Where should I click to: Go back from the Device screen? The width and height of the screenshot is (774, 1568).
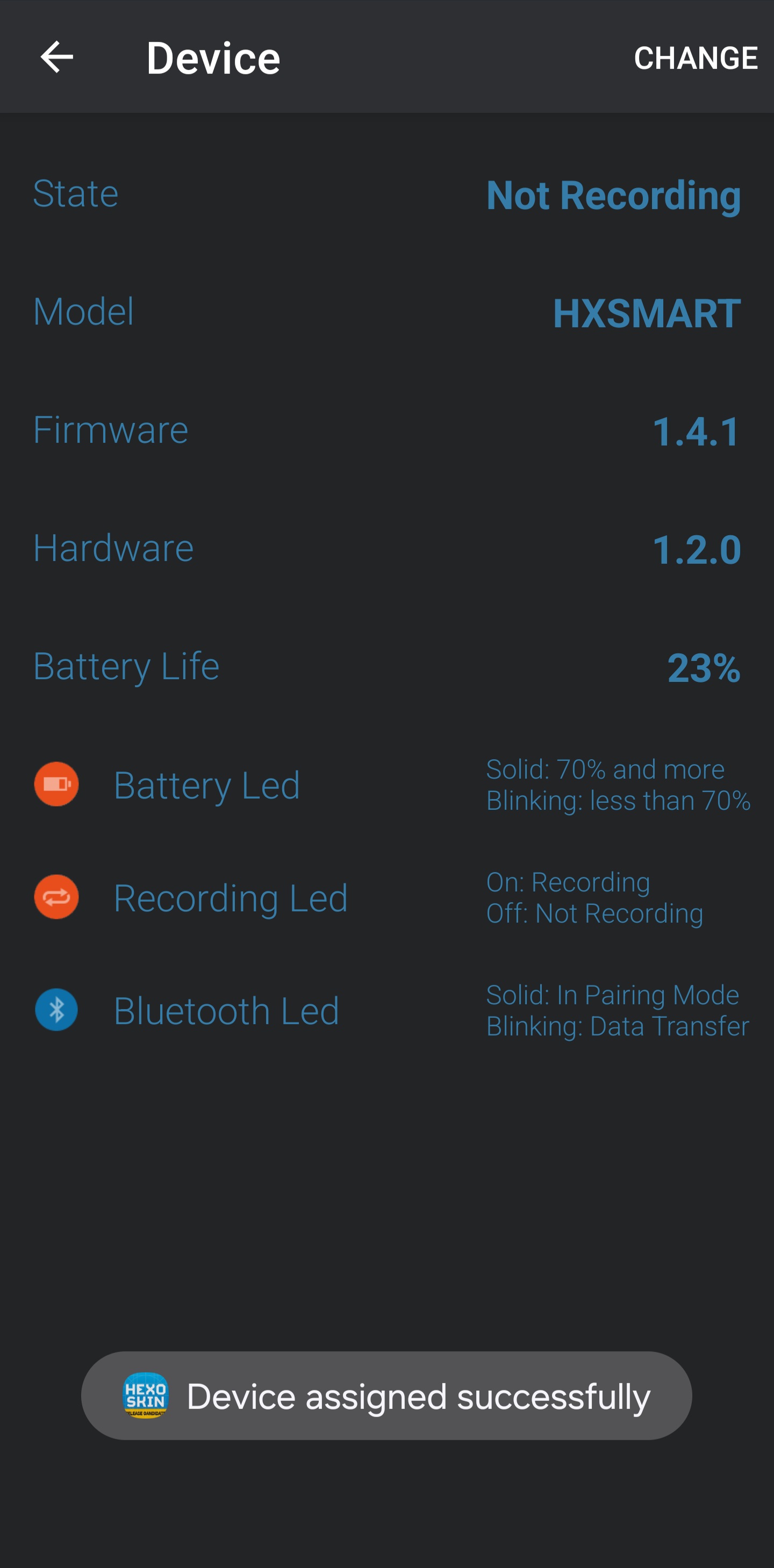[56, 57]
